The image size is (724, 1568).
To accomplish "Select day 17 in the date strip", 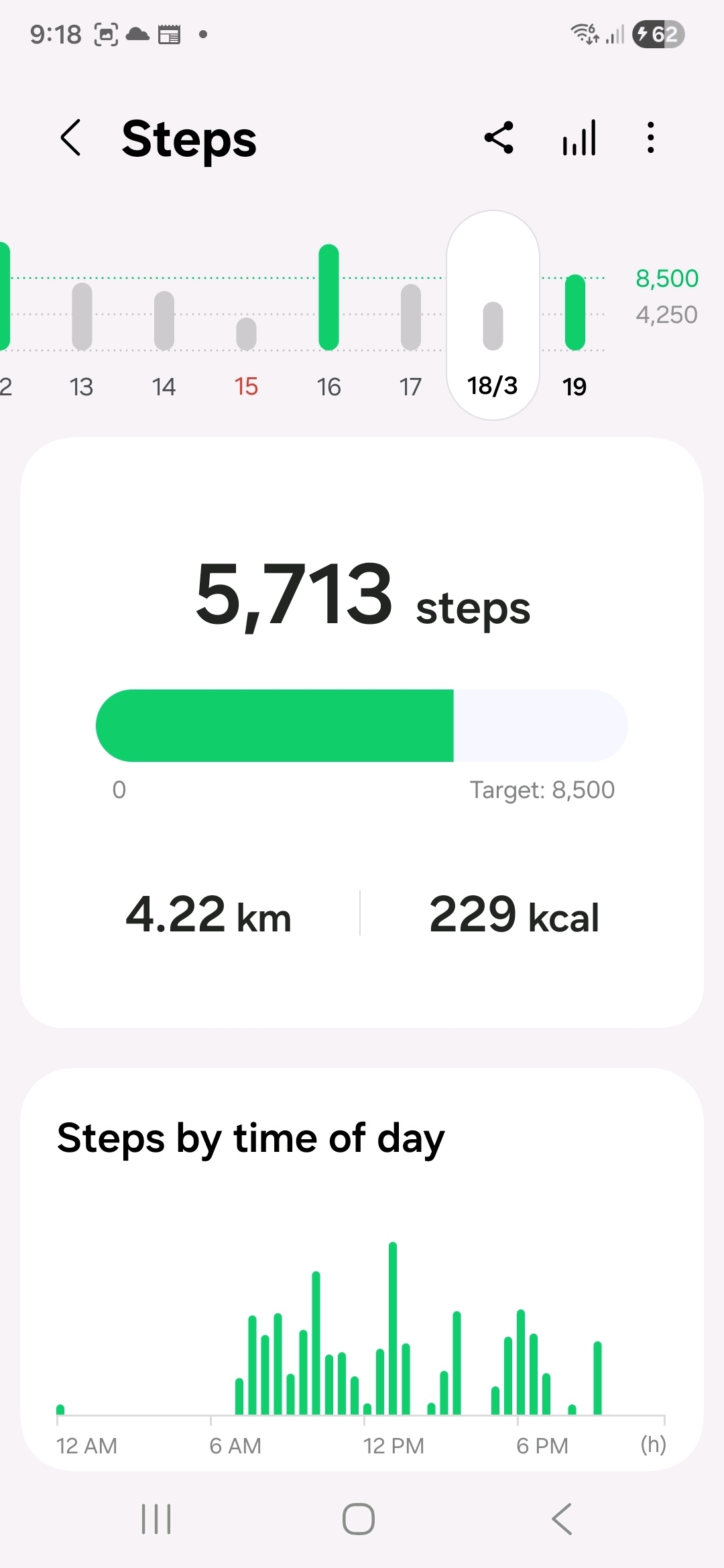I will click(x=410, y=335).
